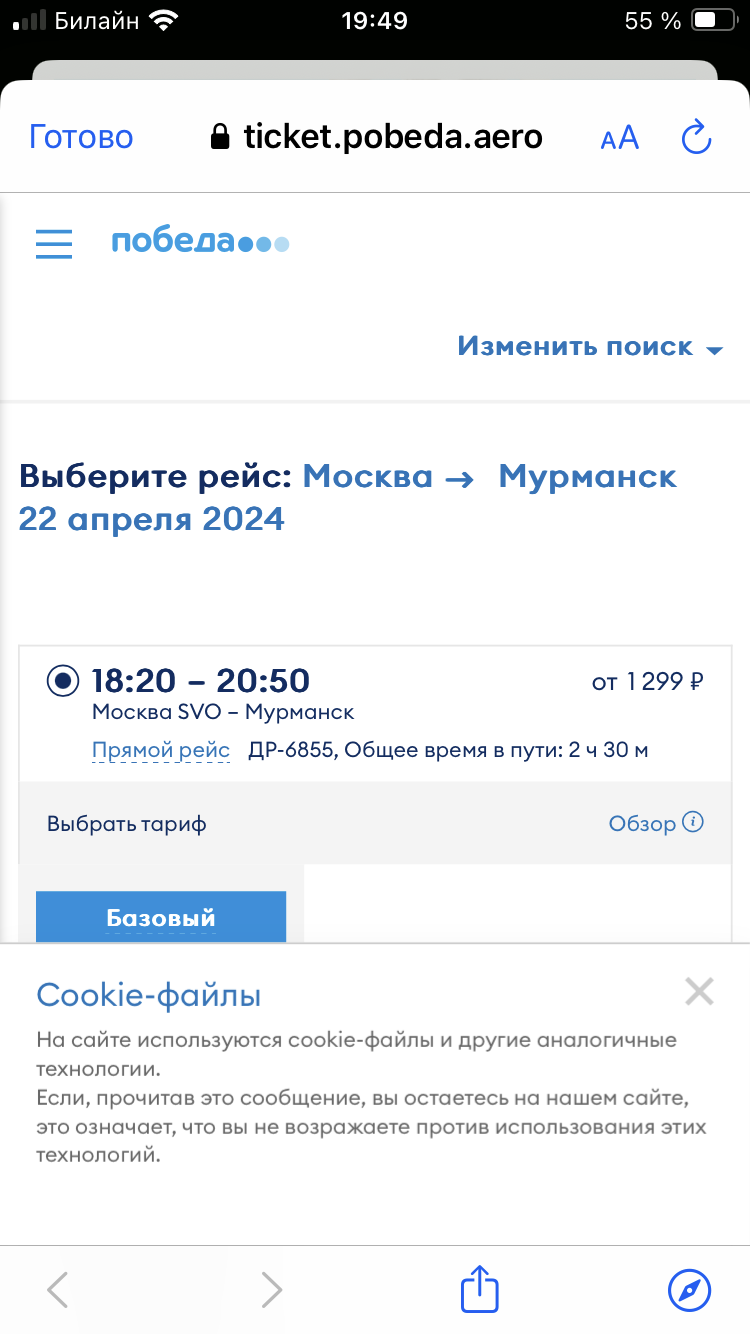The image size is (750, 1334).
Task: Share this page
Action: [479, 1290]
